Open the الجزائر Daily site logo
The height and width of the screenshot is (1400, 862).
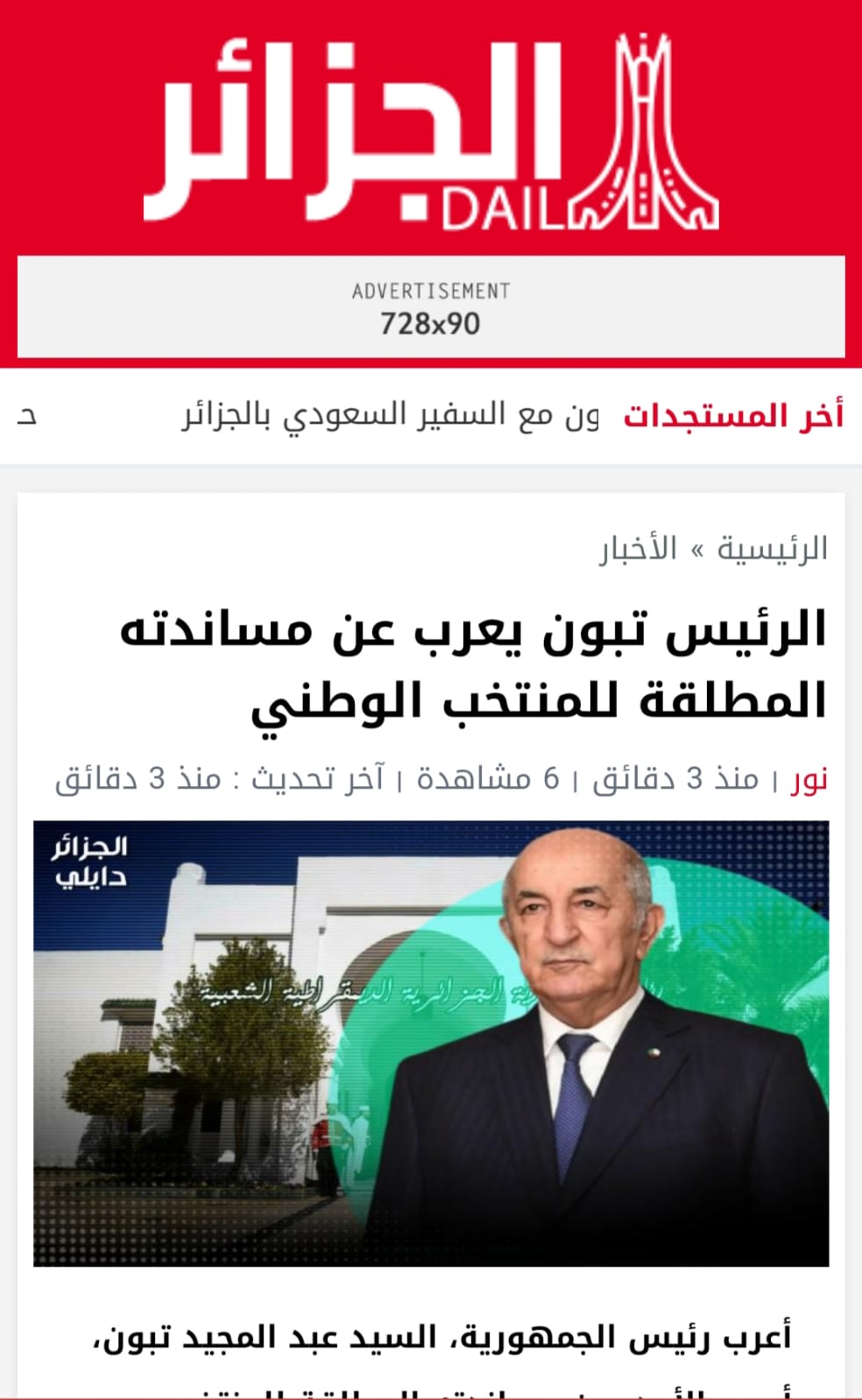pyautogui.click(x=431, y=129)
